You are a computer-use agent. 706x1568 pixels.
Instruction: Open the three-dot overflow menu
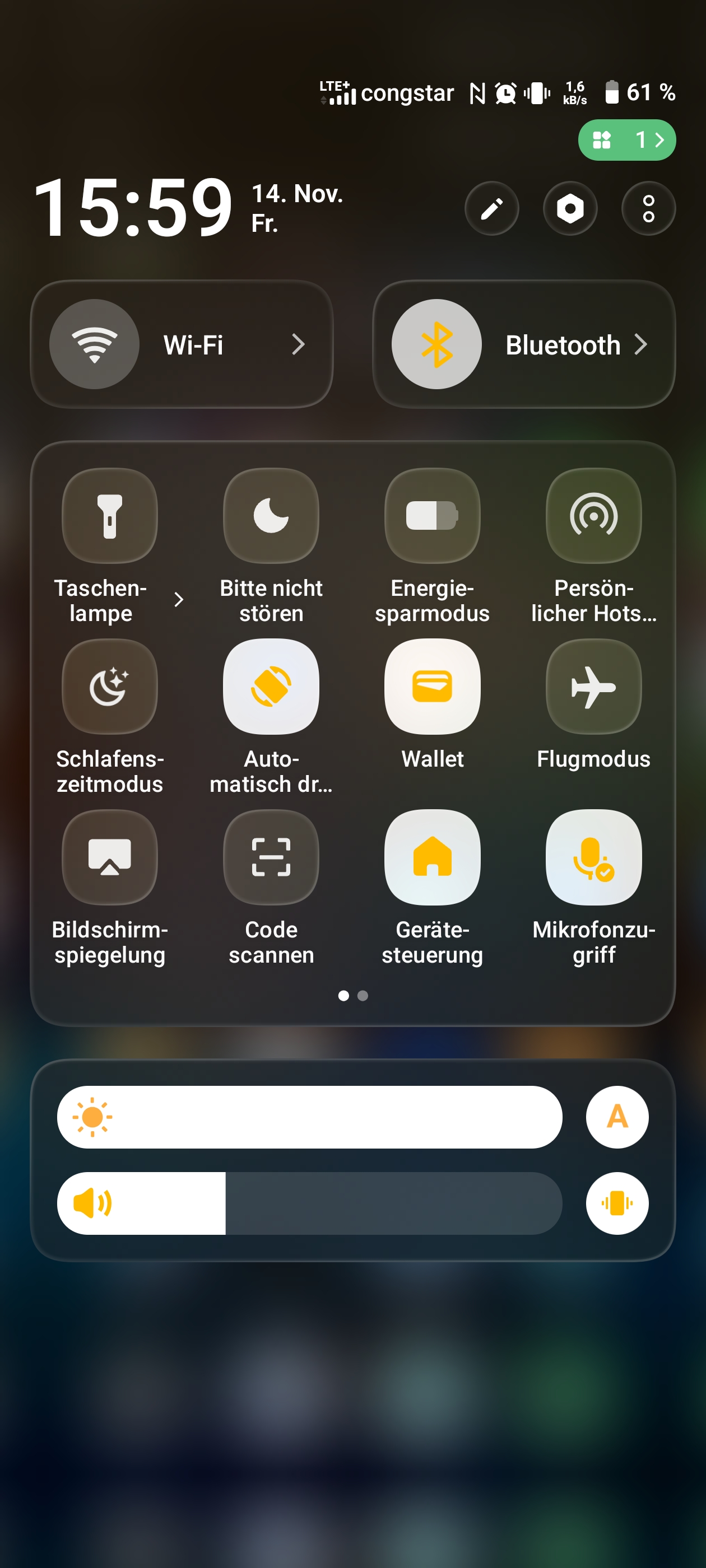tap(648, 208)
